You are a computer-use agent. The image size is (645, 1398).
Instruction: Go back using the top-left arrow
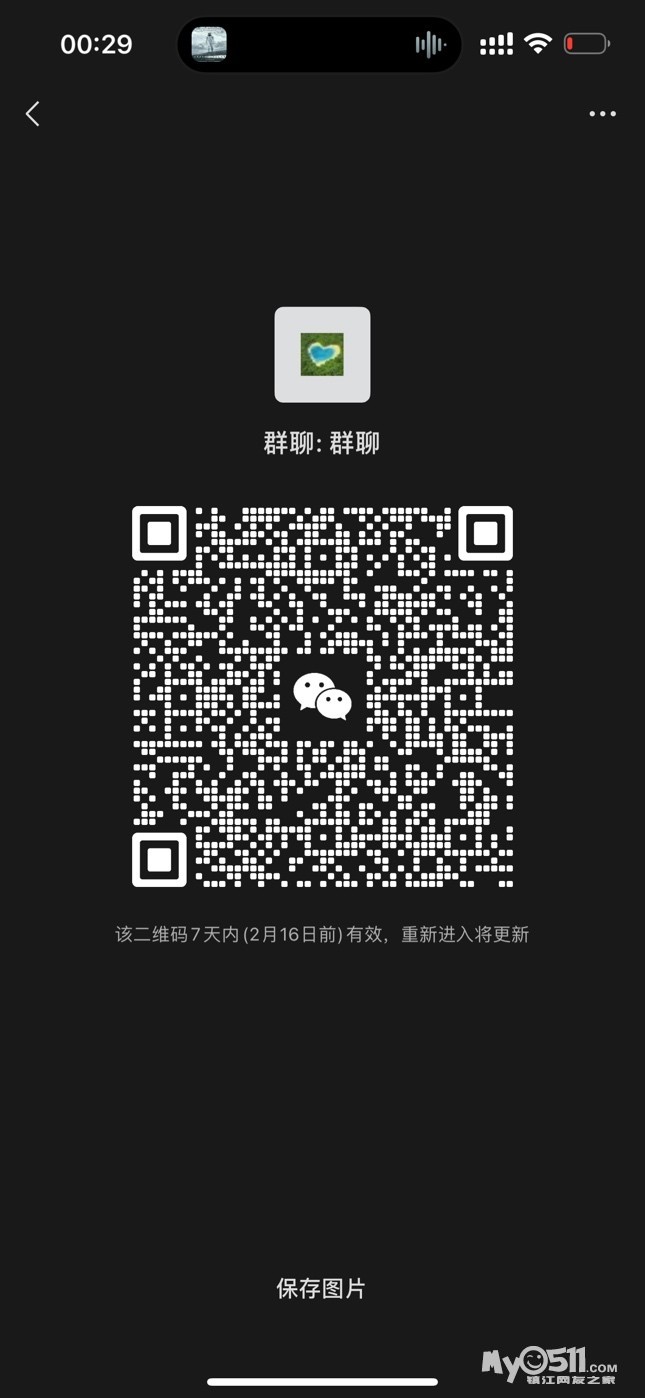point(33,114)
